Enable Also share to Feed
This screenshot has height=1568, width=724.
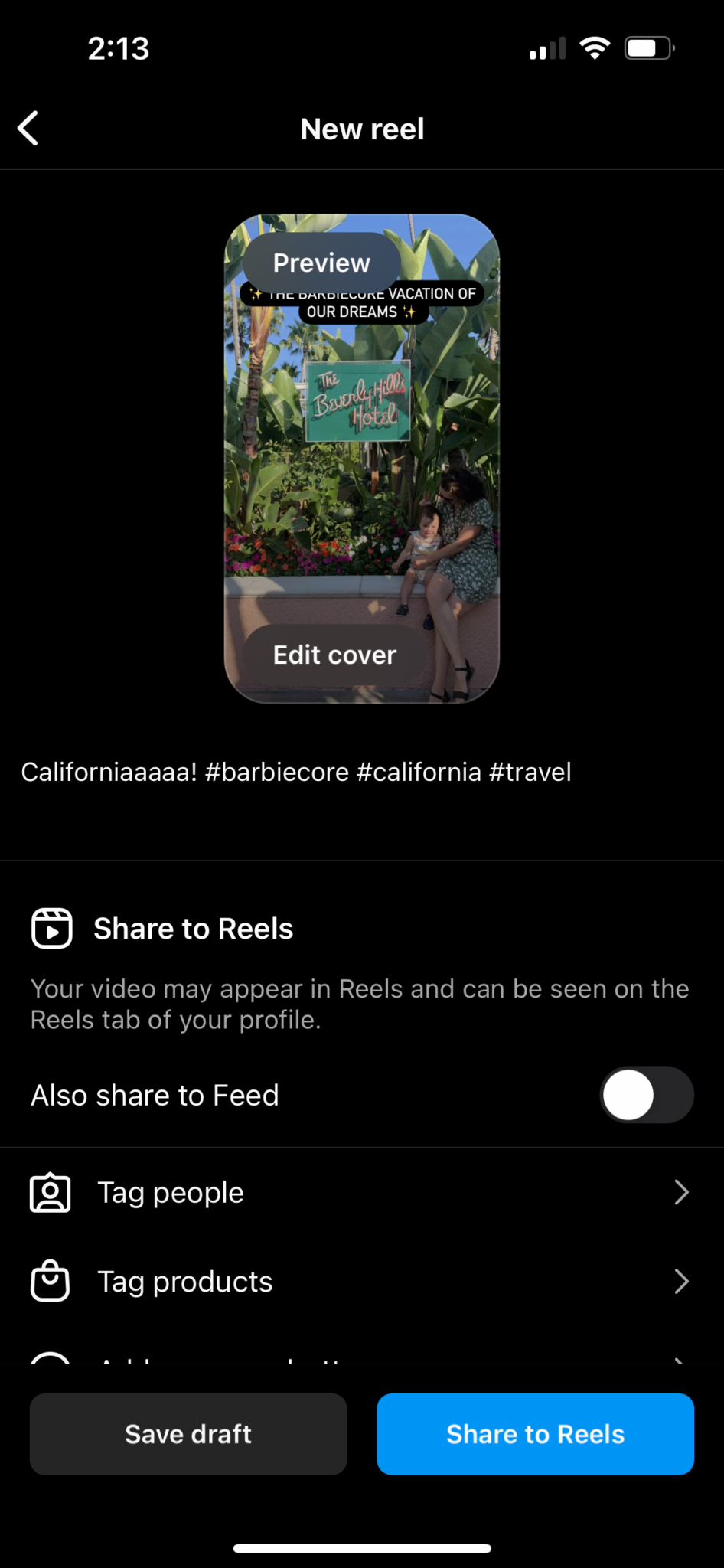pyautogui.click(x=646, y=1095)
